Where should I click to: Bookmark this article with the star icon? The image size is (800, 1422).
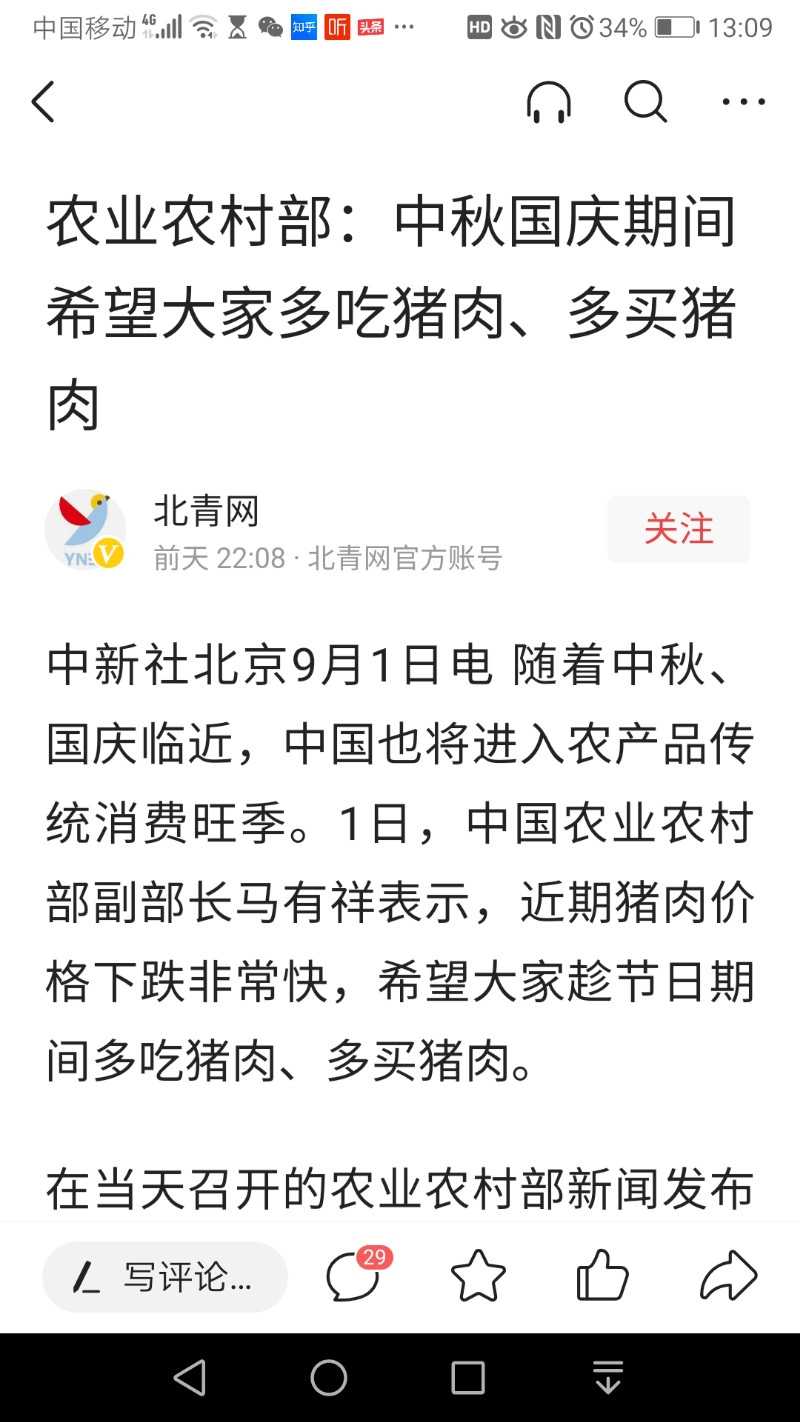tap(478, 1276)
